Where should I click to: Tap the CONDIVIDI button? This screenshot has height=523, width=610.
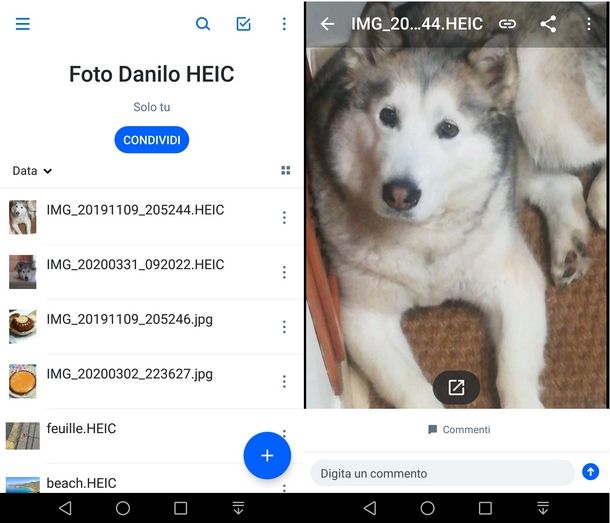pyautogui.click(x=151, y=140)
